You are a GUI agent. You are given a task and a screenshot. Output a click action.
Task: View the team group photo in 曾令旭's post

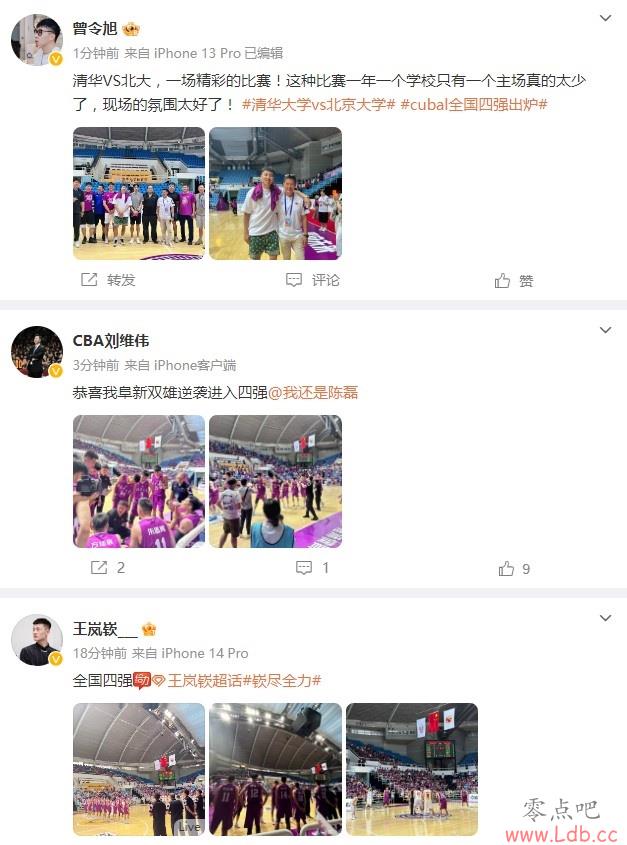point(139,193)
